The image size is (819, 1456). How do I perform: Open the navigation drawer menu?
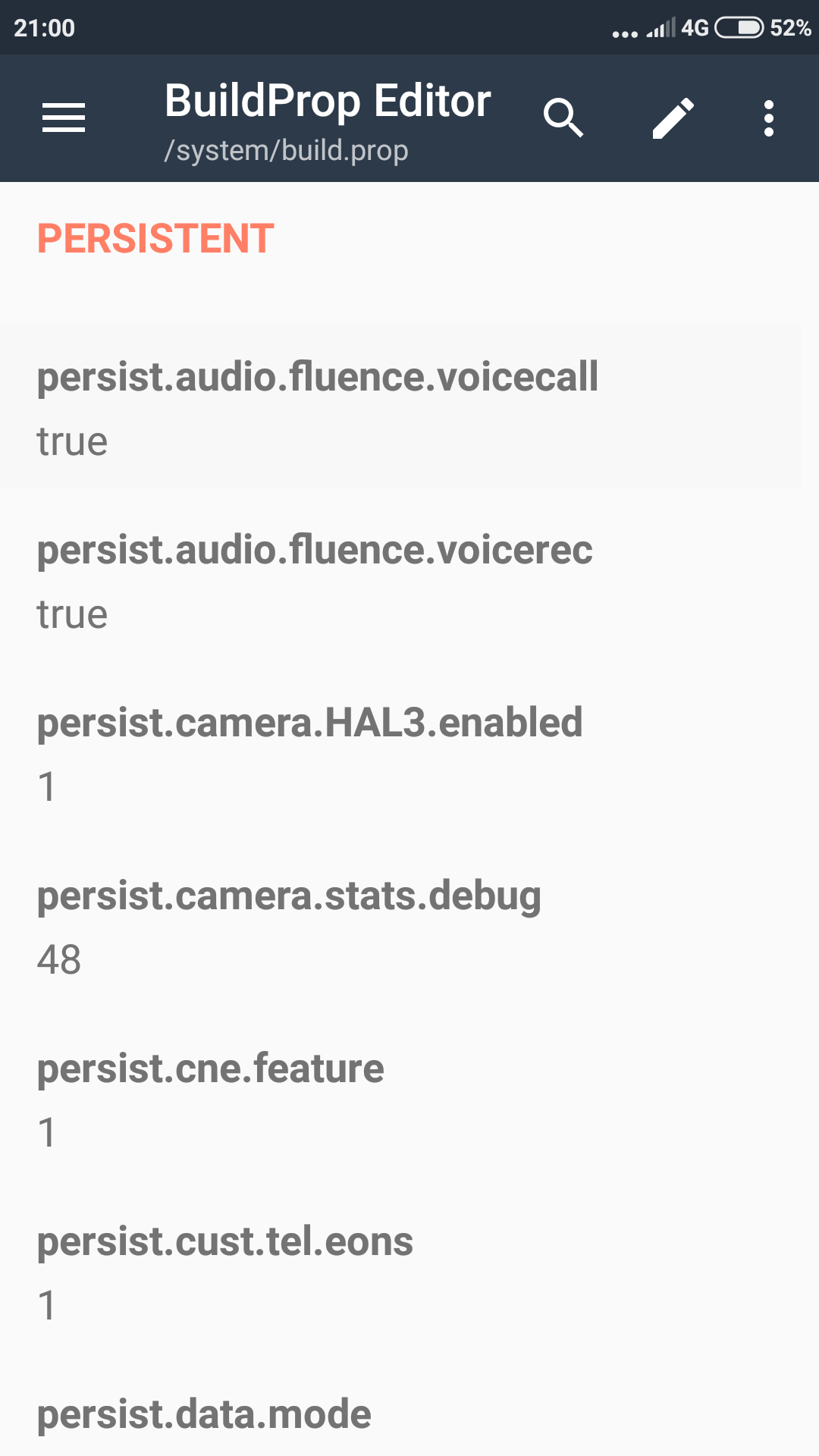[x=64, y=118]
